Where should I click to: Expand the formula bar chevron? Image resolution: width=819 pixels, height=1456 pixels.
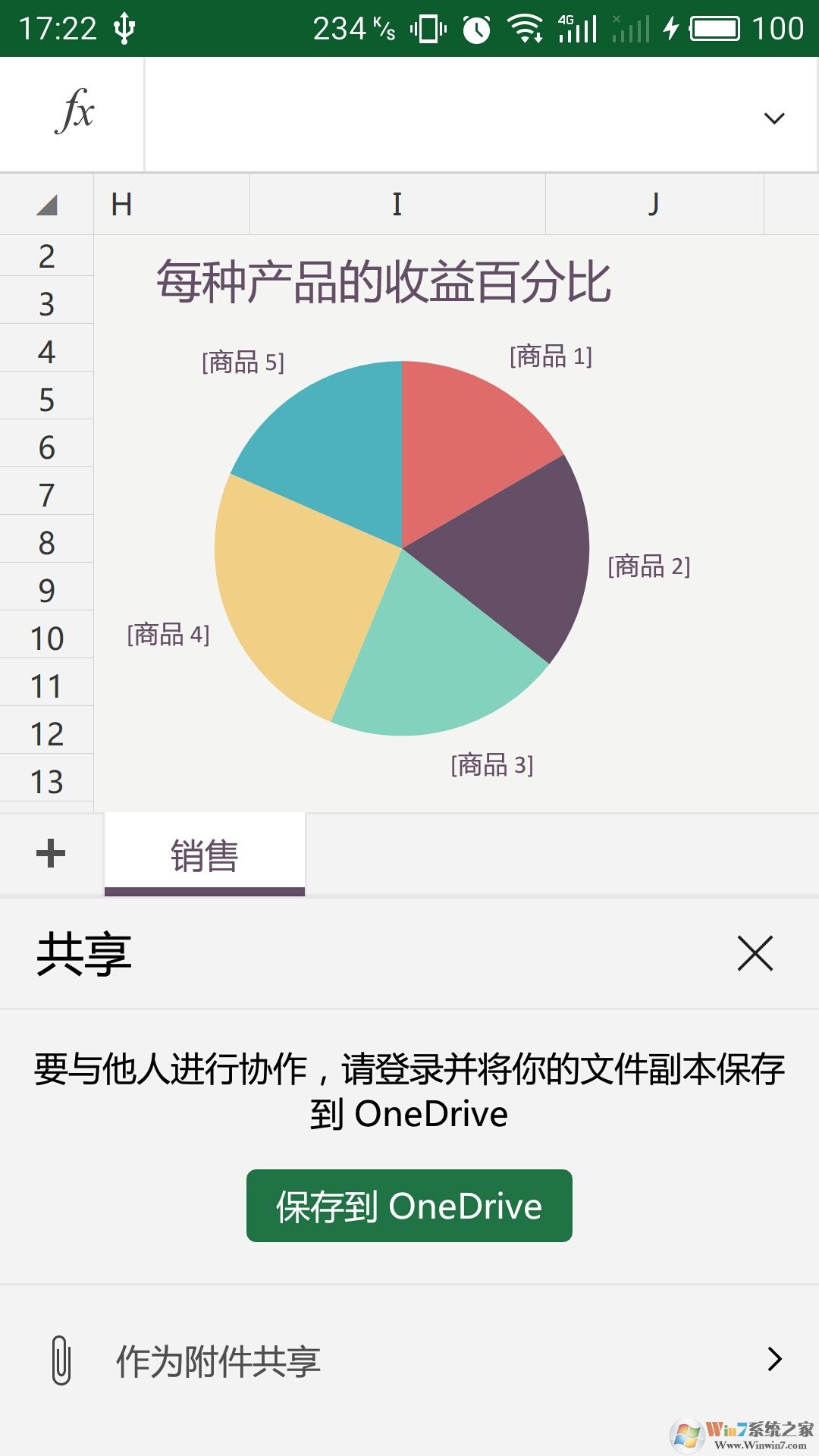[773, 118]
